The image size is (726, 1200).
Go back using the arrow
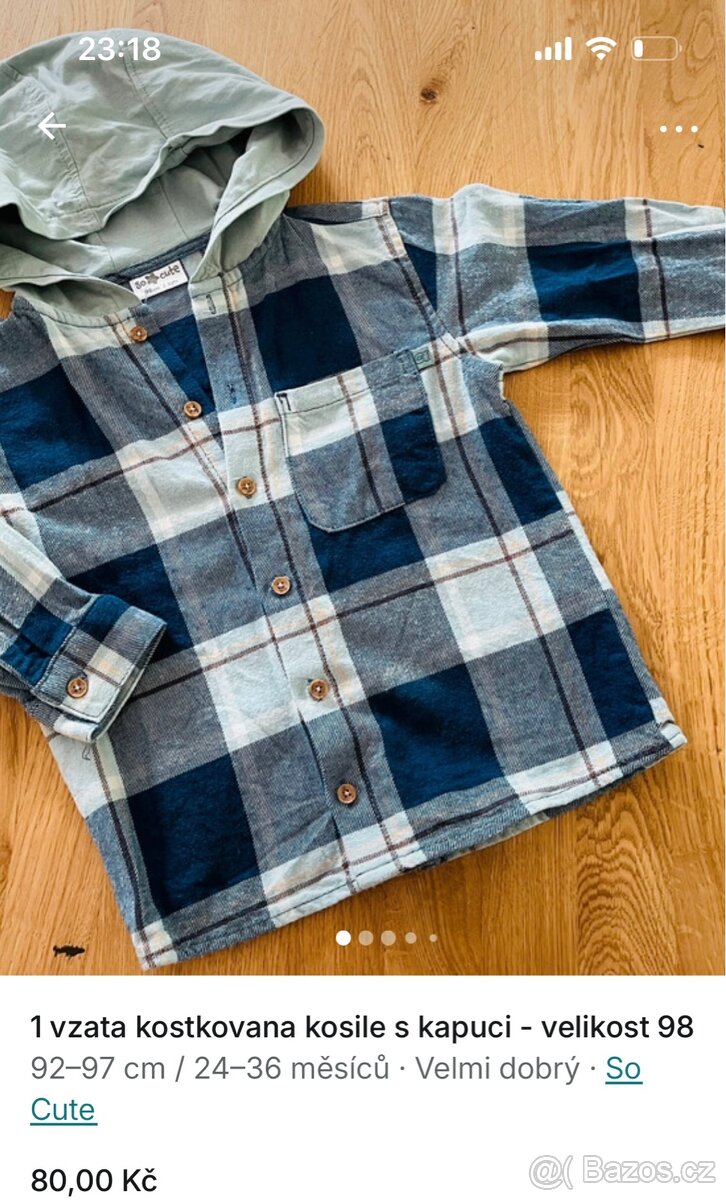(52, 126)
